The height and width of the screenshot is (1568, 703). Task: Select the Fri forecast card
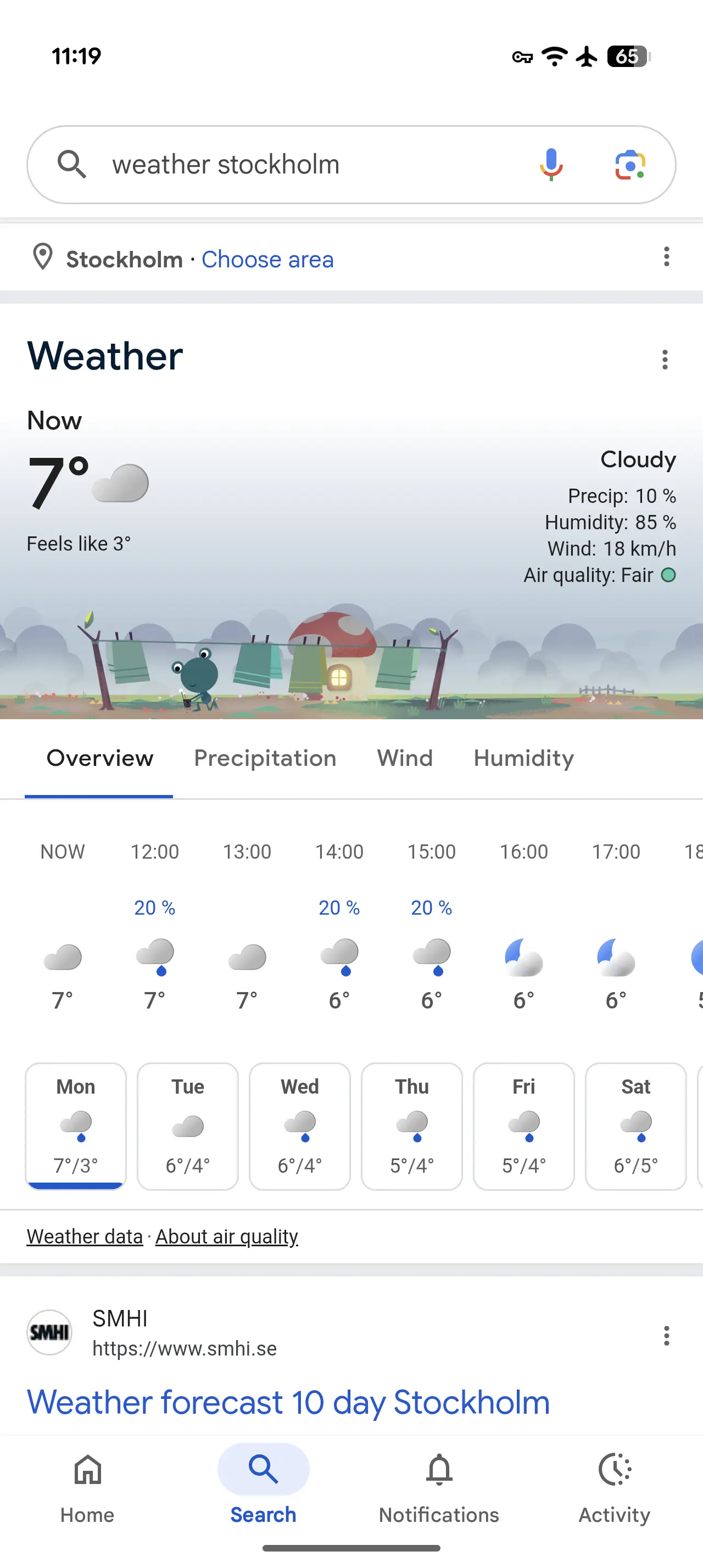[x=523, y=1126]
